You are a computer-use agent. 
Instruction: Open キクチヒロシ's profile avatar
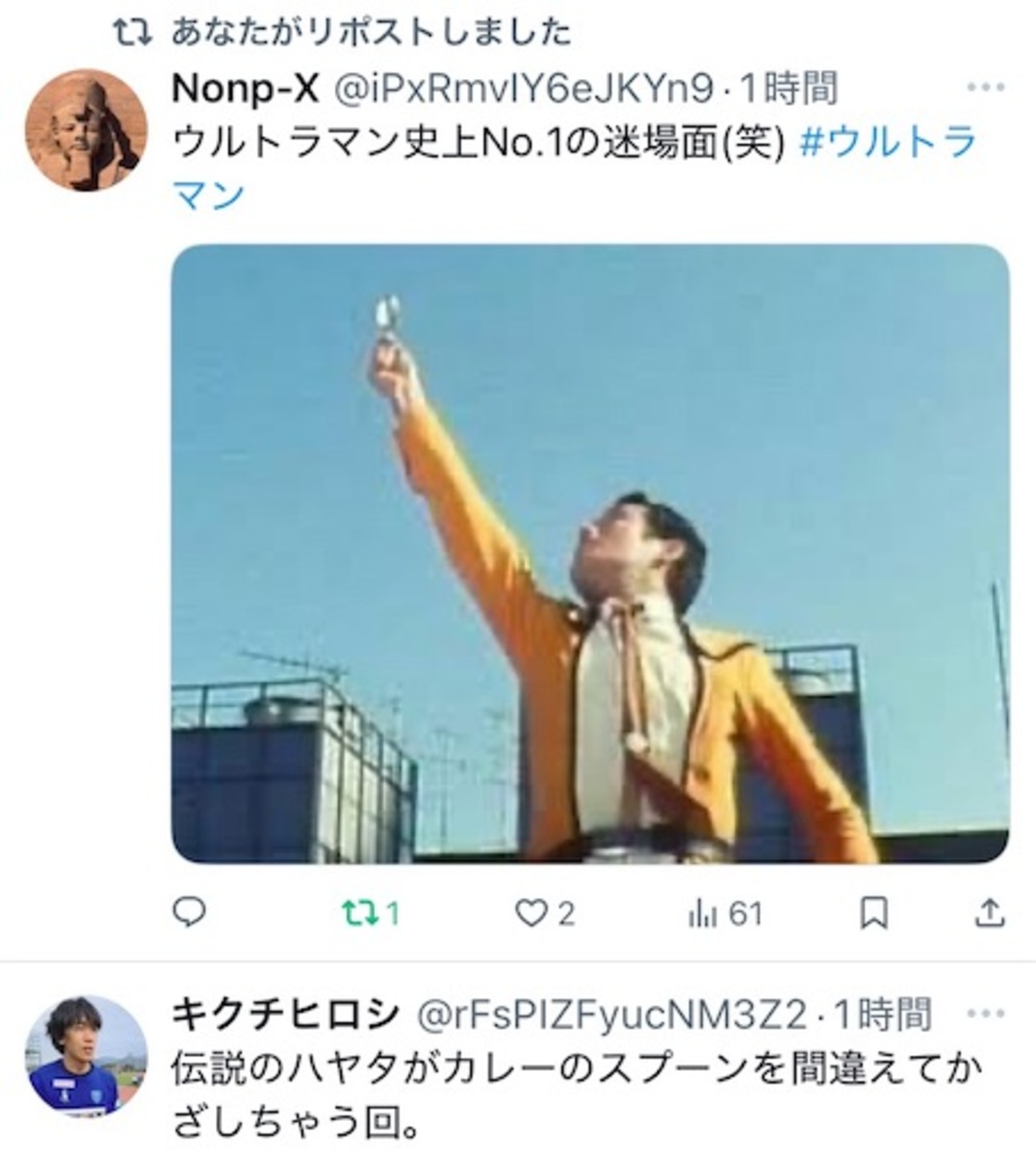tap(86, 1056)
